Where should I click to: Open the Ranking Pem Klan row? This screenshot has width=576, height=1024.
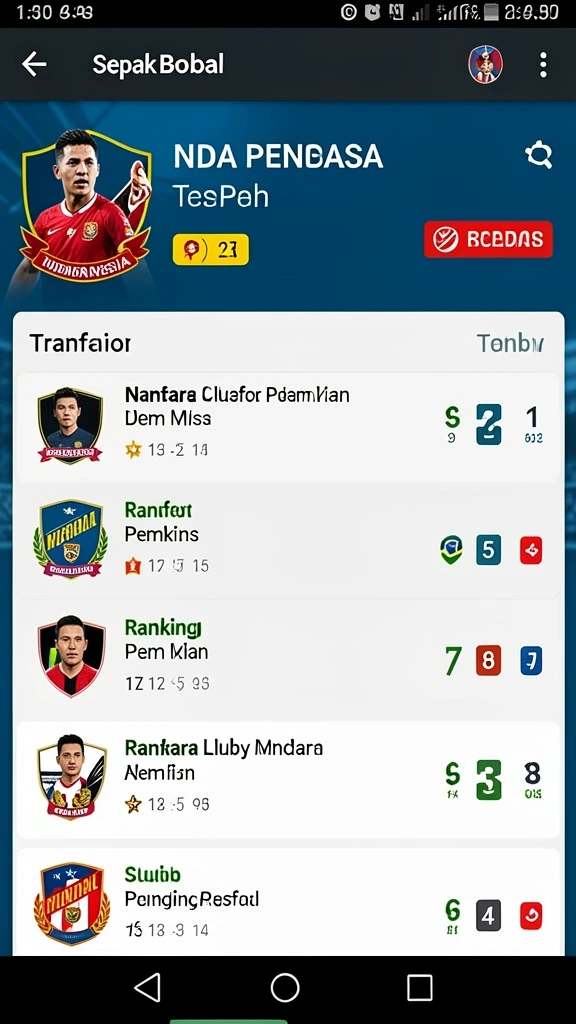click(288, 658)
